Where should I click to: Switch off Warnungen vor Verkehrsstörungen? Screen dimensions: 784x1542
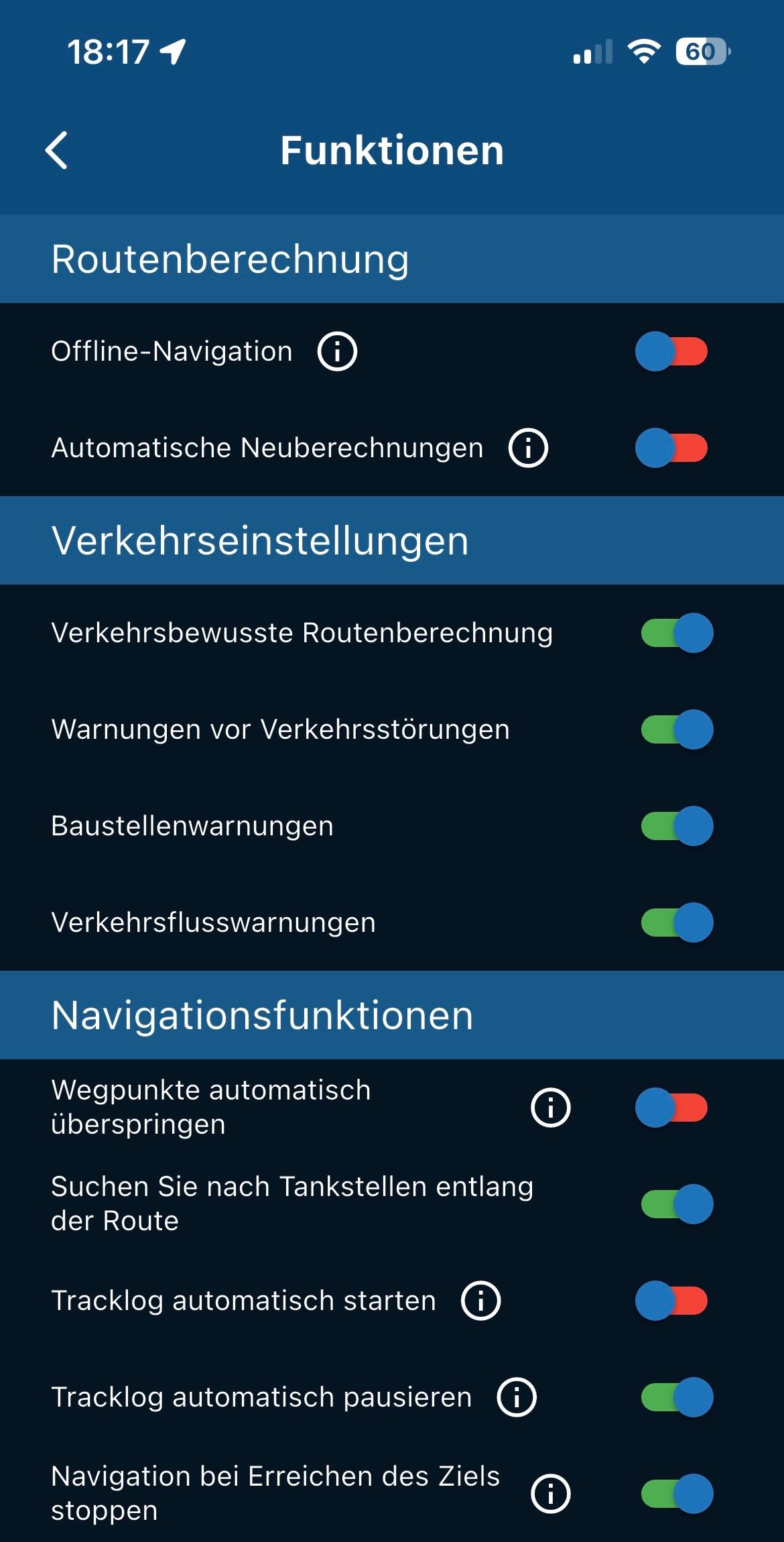click(677, 729)
